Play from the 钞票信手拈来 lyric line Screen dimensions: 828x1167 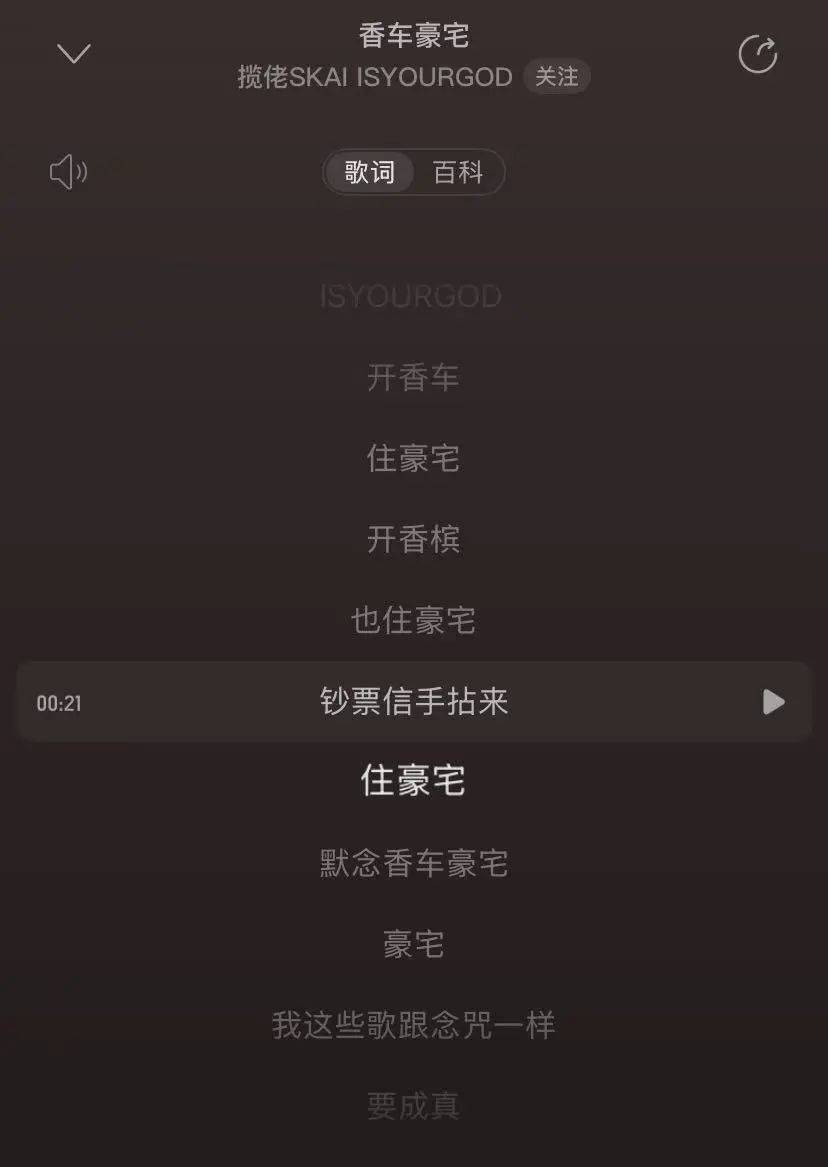point(773,702)
